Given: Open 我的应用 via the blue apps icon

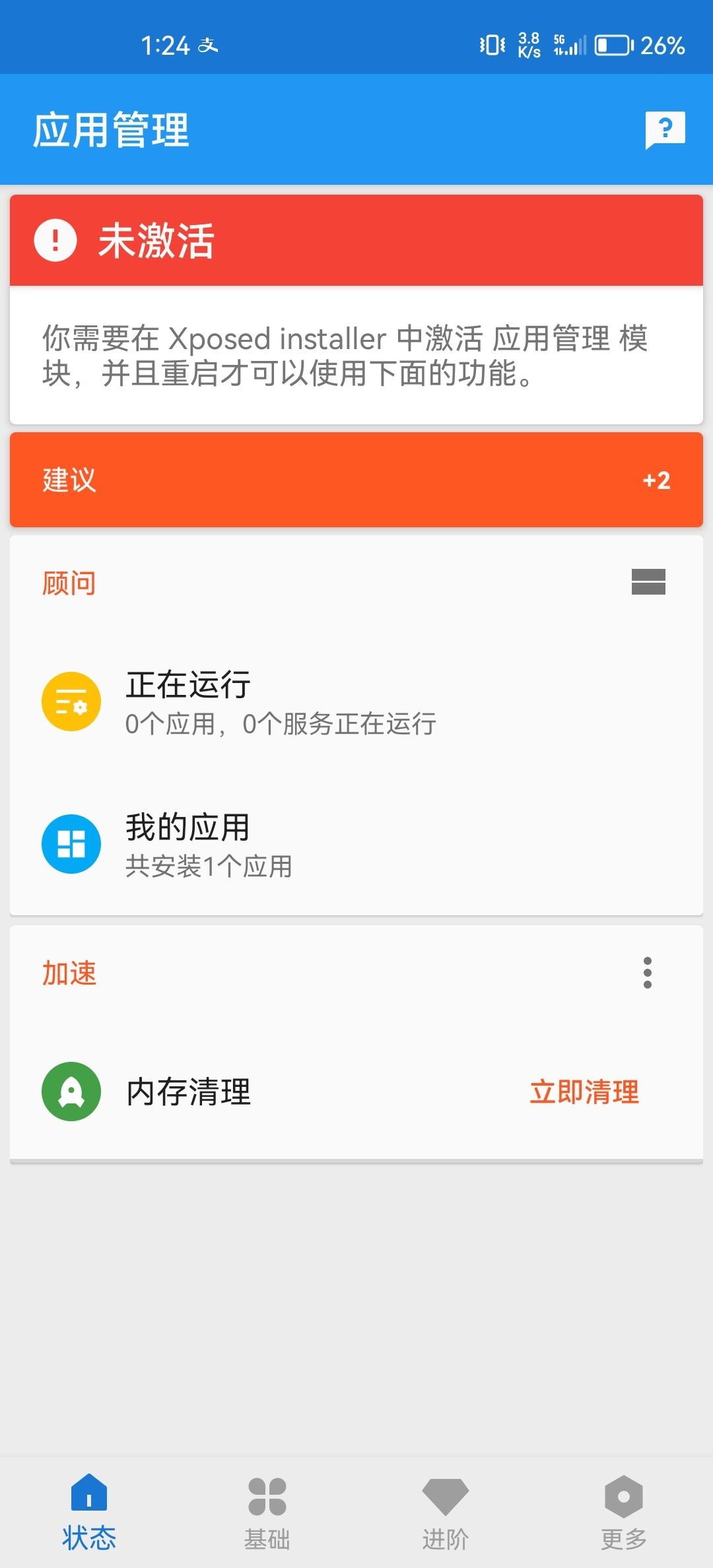Looking at the screenshot, I should coord(71,845).
